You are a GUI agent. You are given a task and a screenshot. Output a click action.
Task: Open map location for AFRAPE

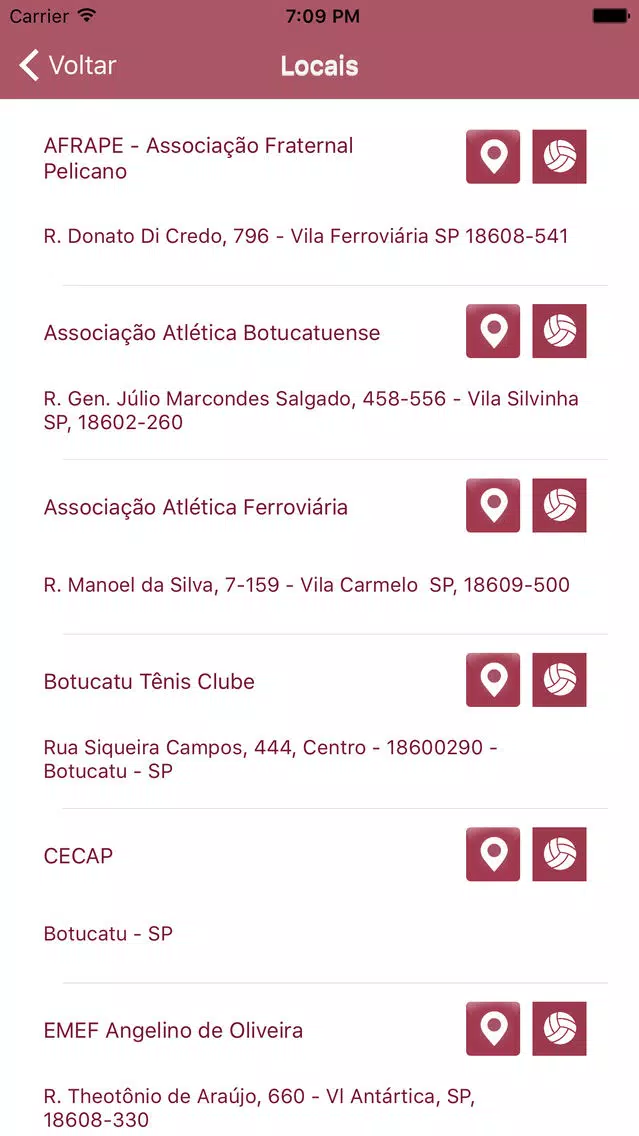coord(493,157)
